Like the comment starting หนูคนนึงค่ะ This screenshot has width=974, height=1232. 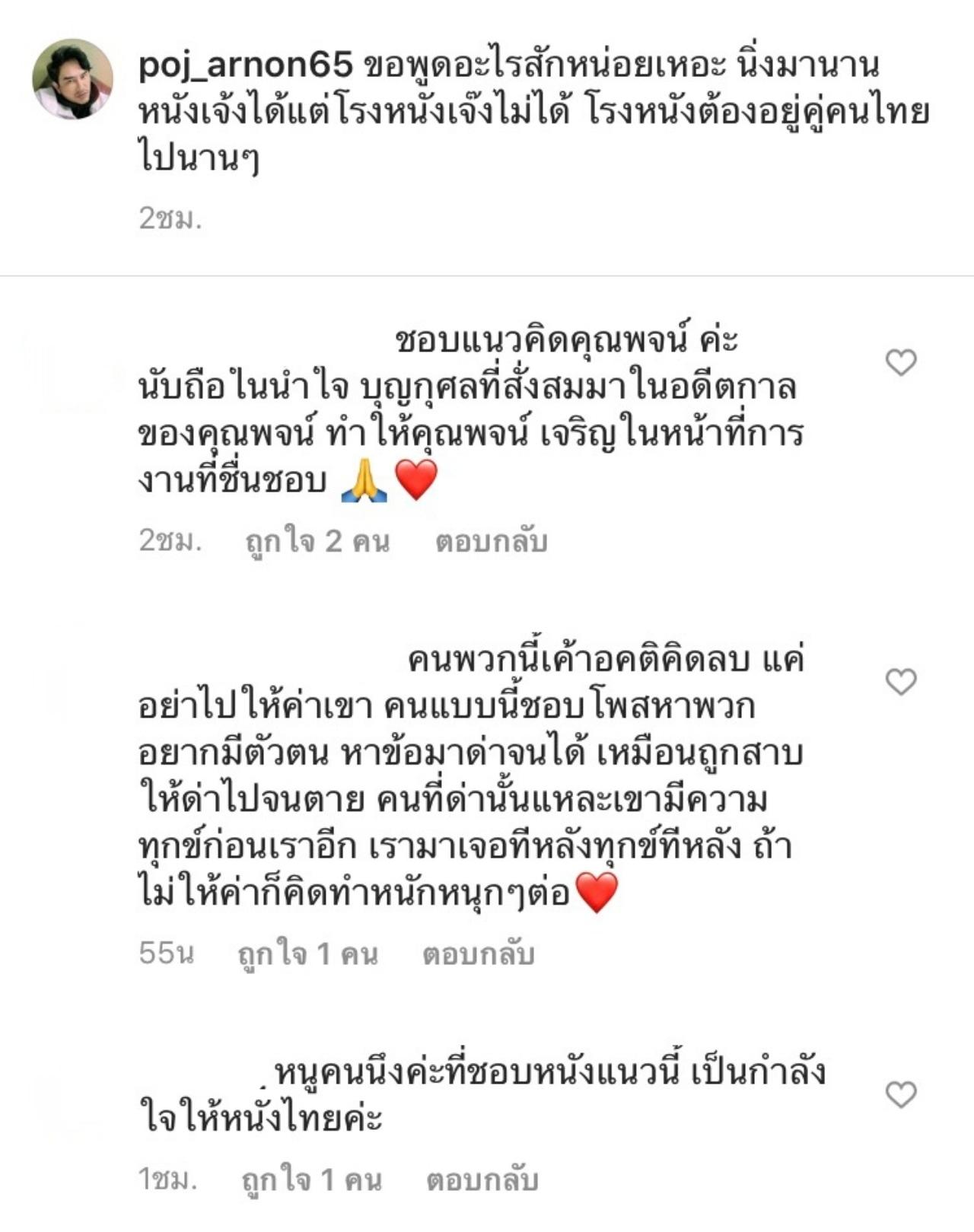coord(901,1094)
